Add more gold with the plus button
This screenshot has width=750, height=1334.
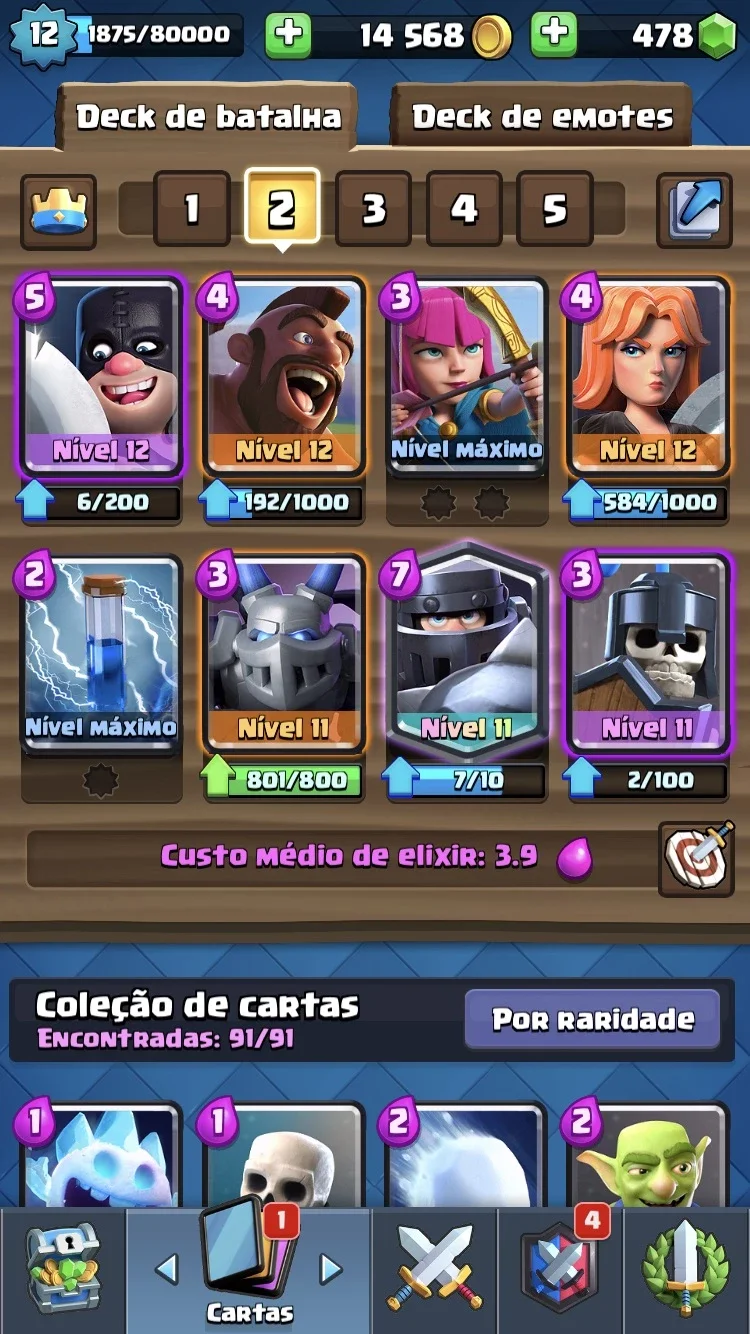(288, 36)
